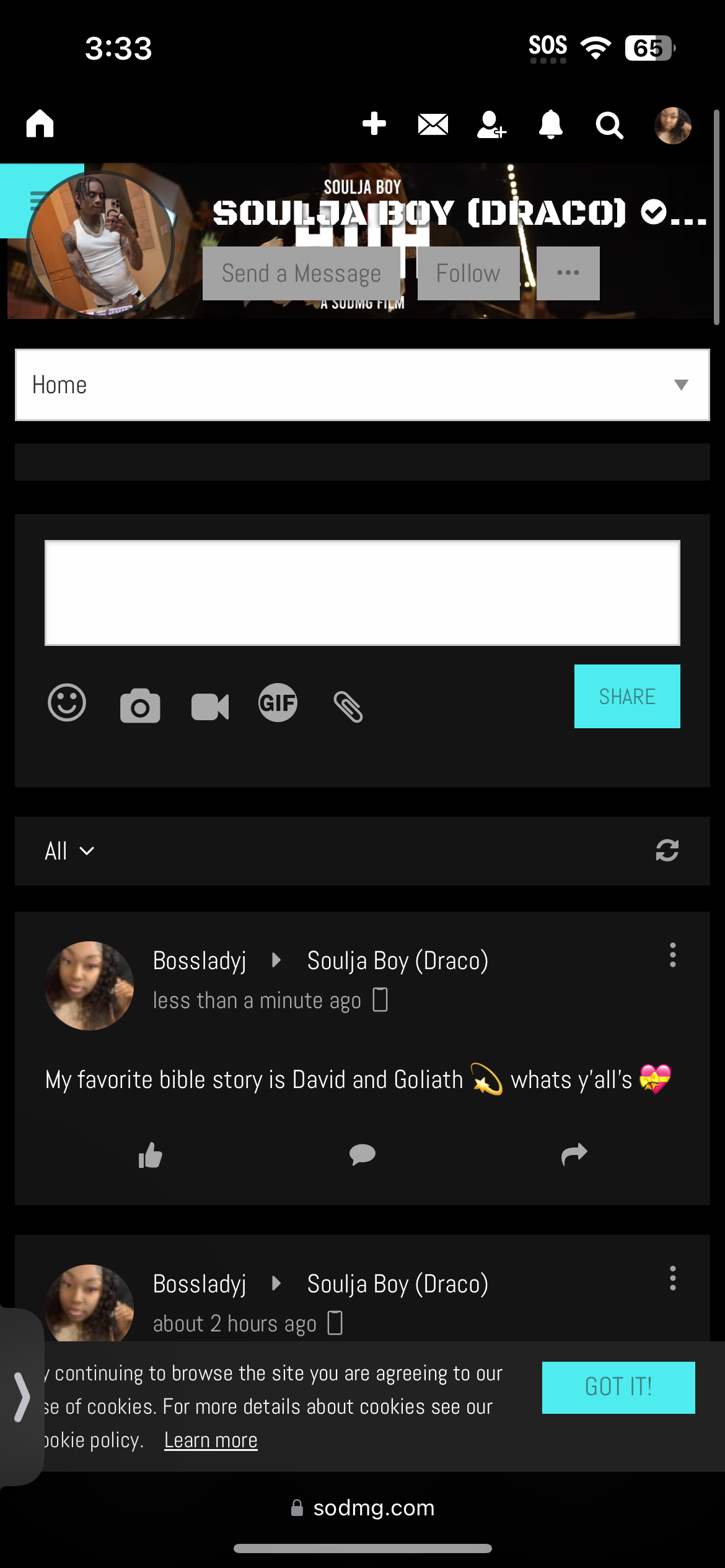Viewport: 725px width, 1568px height.
Task: Insert a GIF into the post
Action: [278, 702]
